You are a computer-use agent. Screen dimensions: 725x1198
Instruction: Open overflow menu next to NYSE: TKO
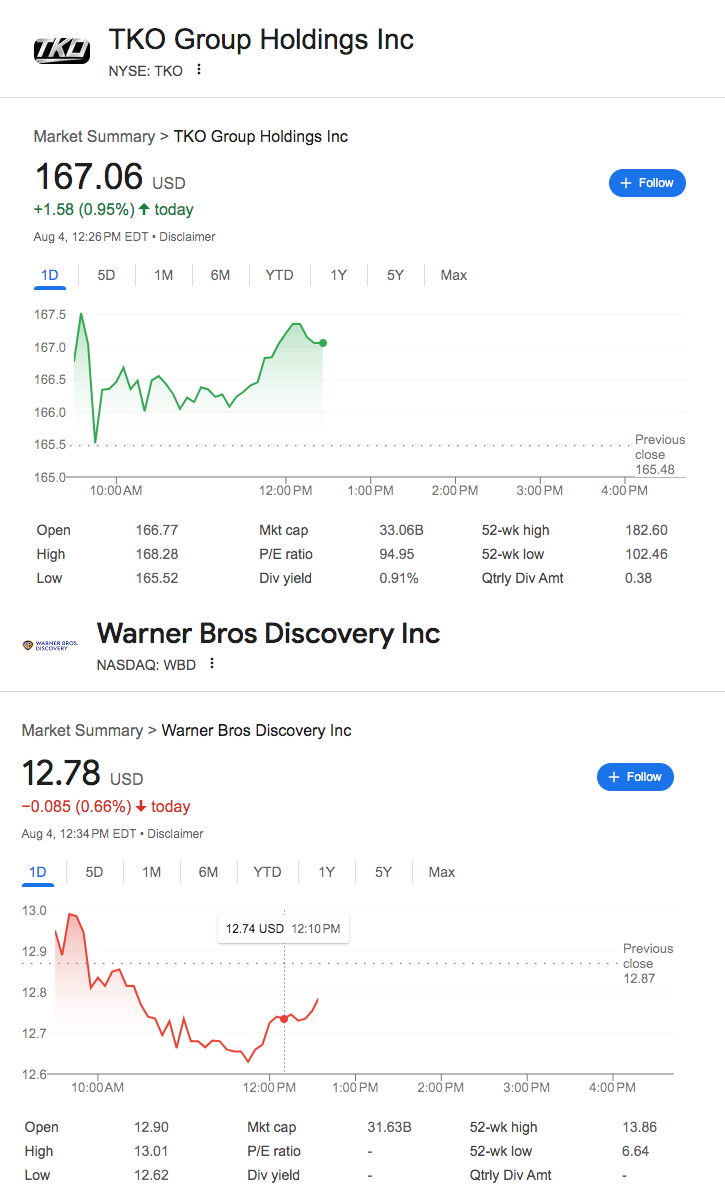pos(199,70)
